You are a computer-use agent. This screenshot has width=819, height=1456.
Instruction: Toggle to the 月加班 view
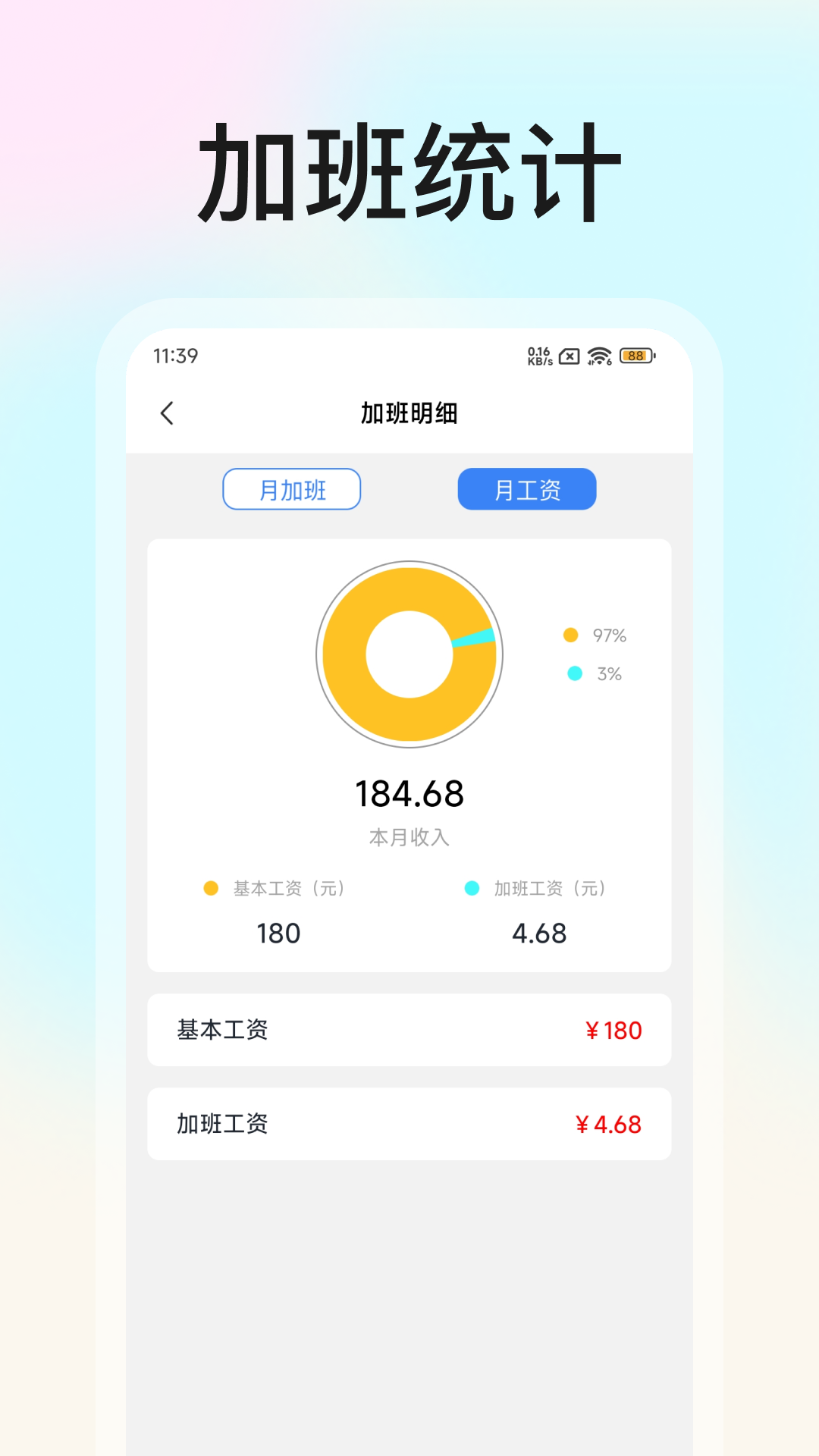pos(292,489)
